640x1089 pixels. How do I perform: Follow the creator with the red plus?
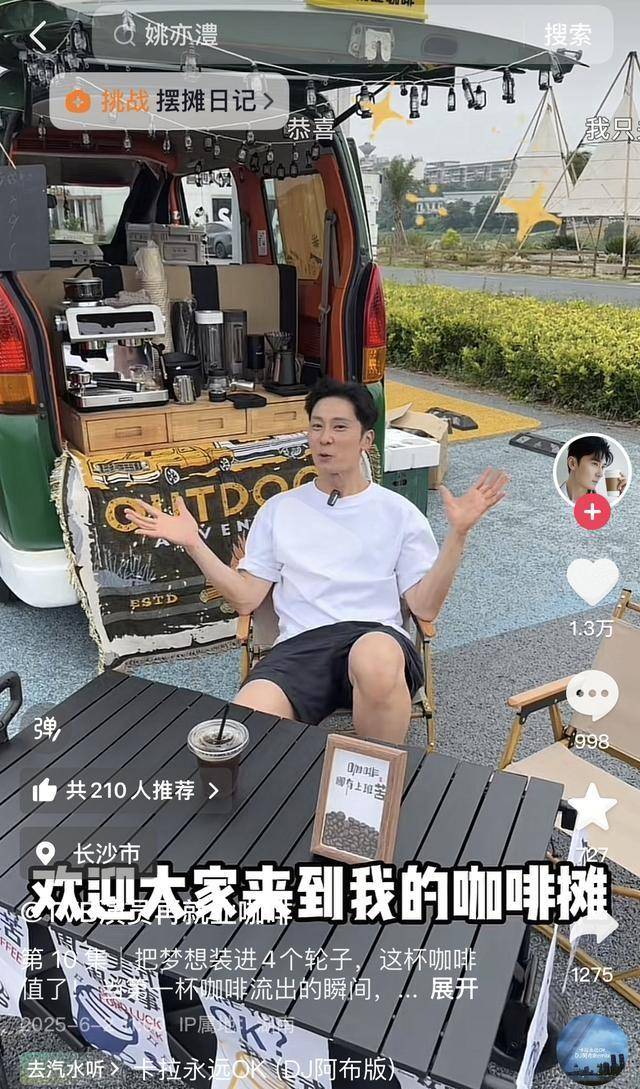pos(591,511)
